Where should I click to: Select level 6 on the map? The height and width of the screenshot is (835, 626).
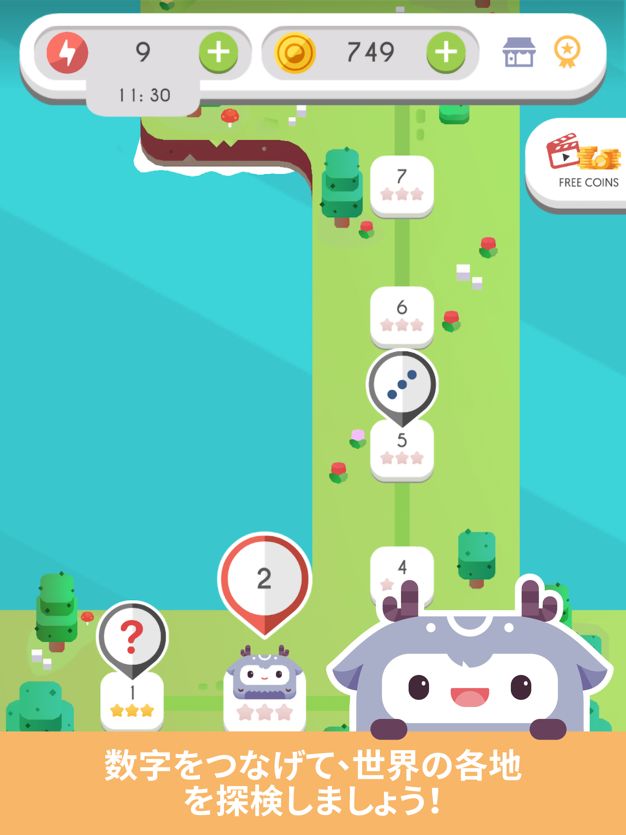[402, 316]
